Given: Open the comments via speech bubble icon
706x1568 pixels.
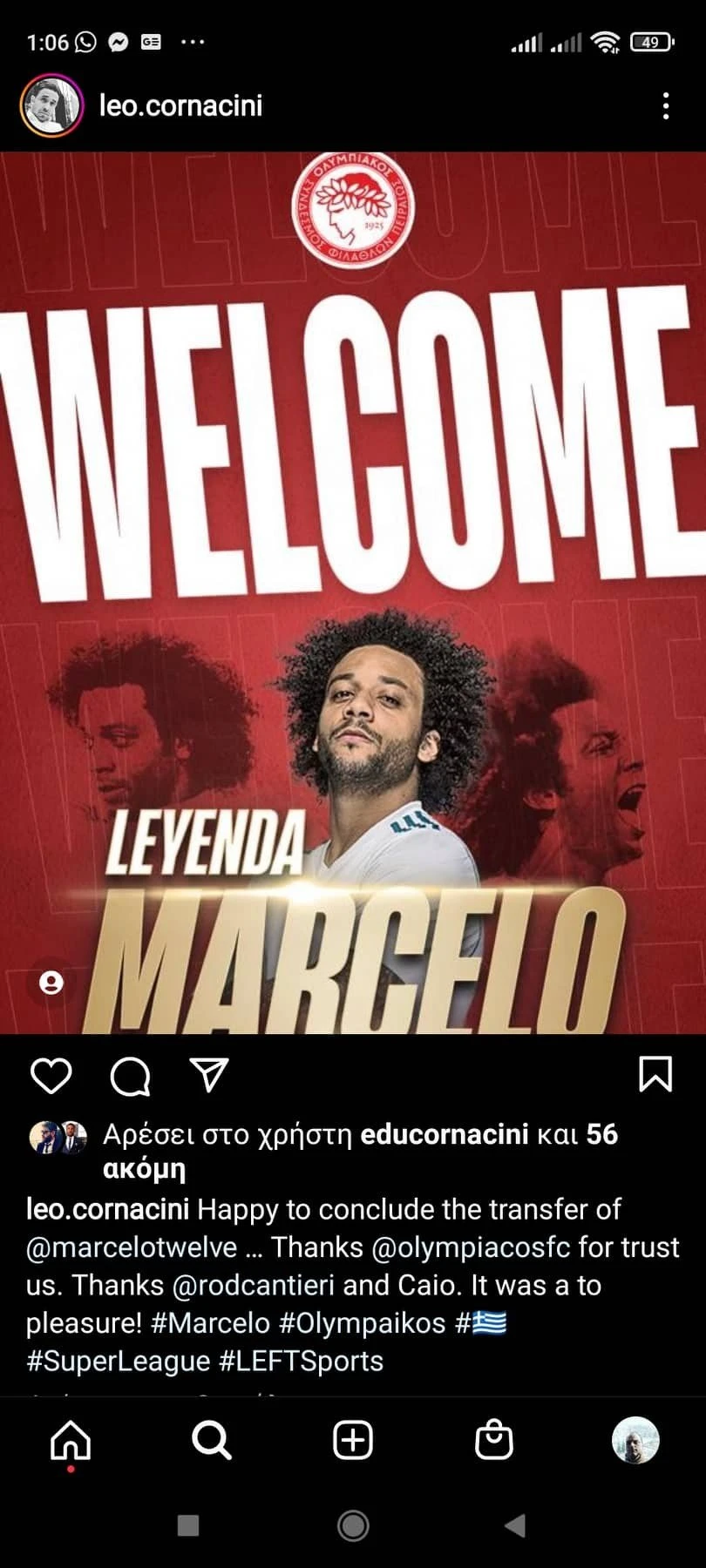Looking at the screenshot, I should (x=129, y=1076).
